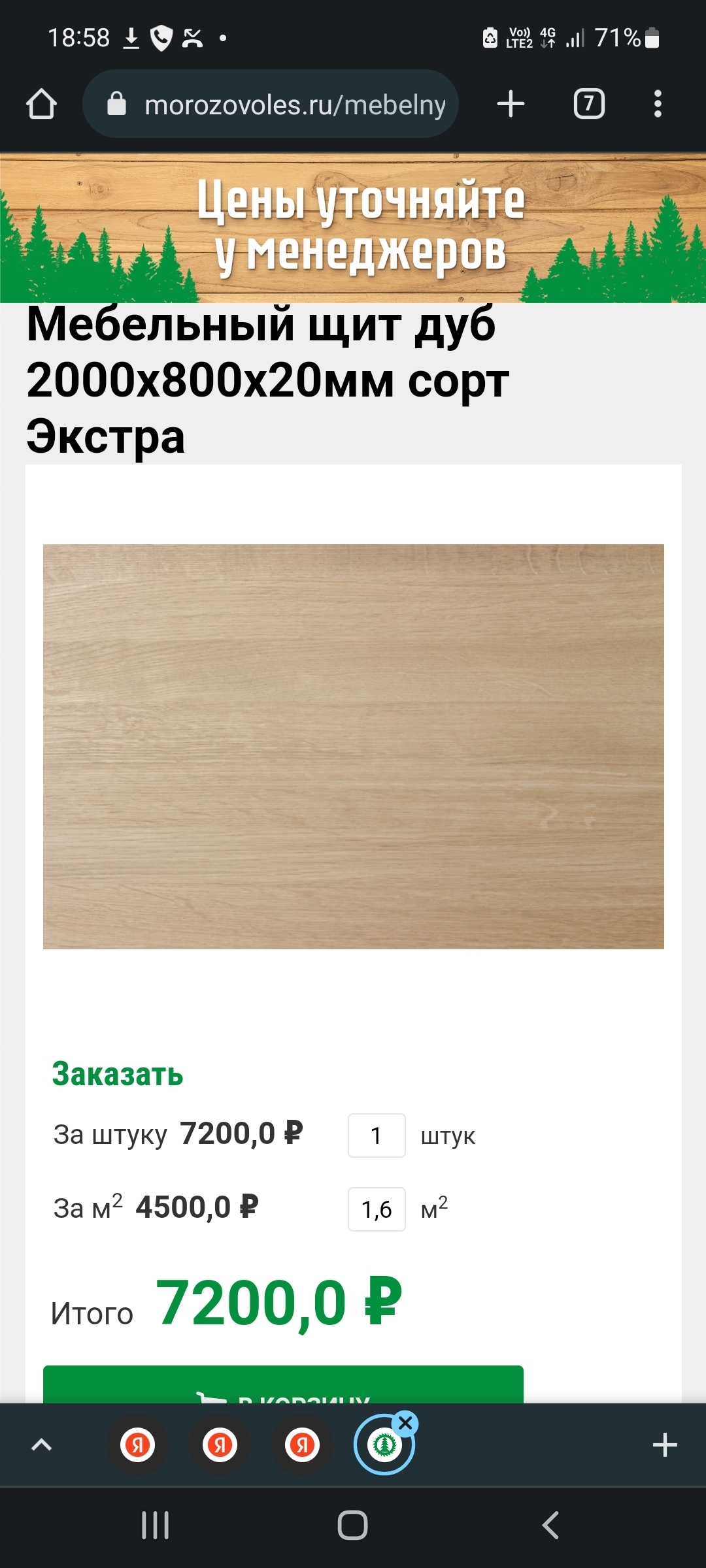Add a new tab from bottom strip
The width and height of the screenshot is (706, 1568).
[665, 1445]
